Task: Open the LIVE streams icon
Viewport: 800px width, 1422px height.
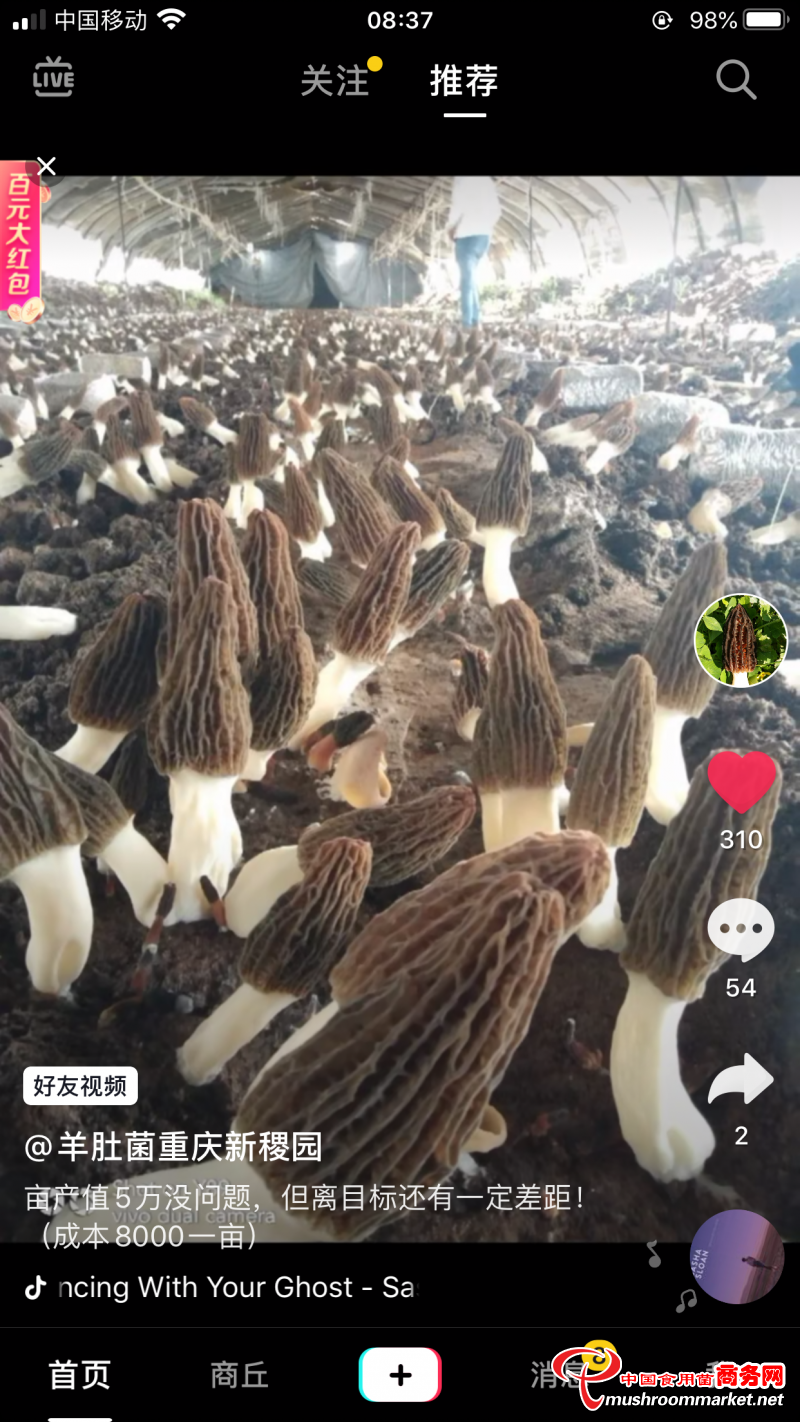Action: point(53,78)
